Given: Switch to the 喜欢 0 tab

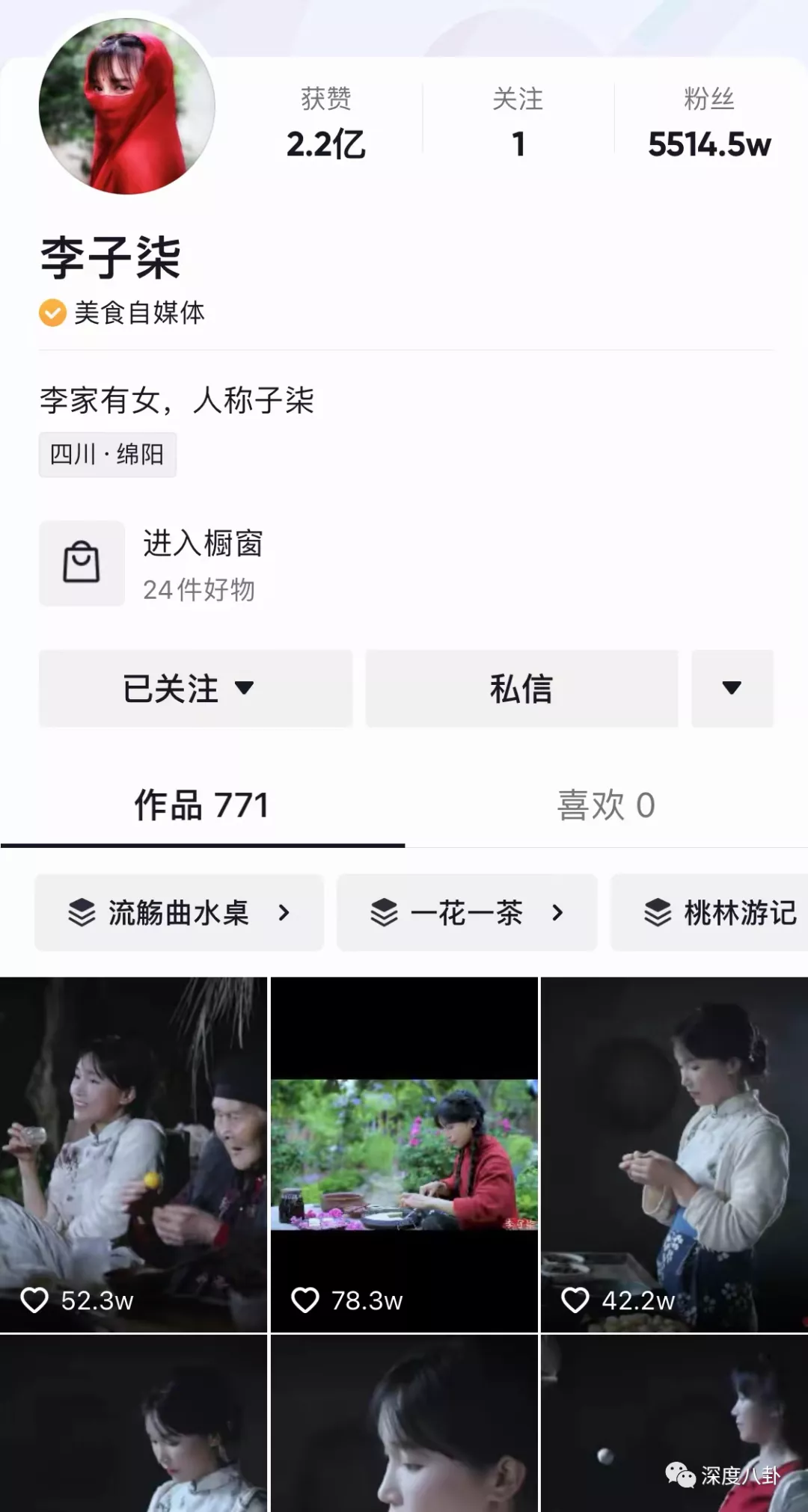Looking at the screenshot, I should 606,806.
